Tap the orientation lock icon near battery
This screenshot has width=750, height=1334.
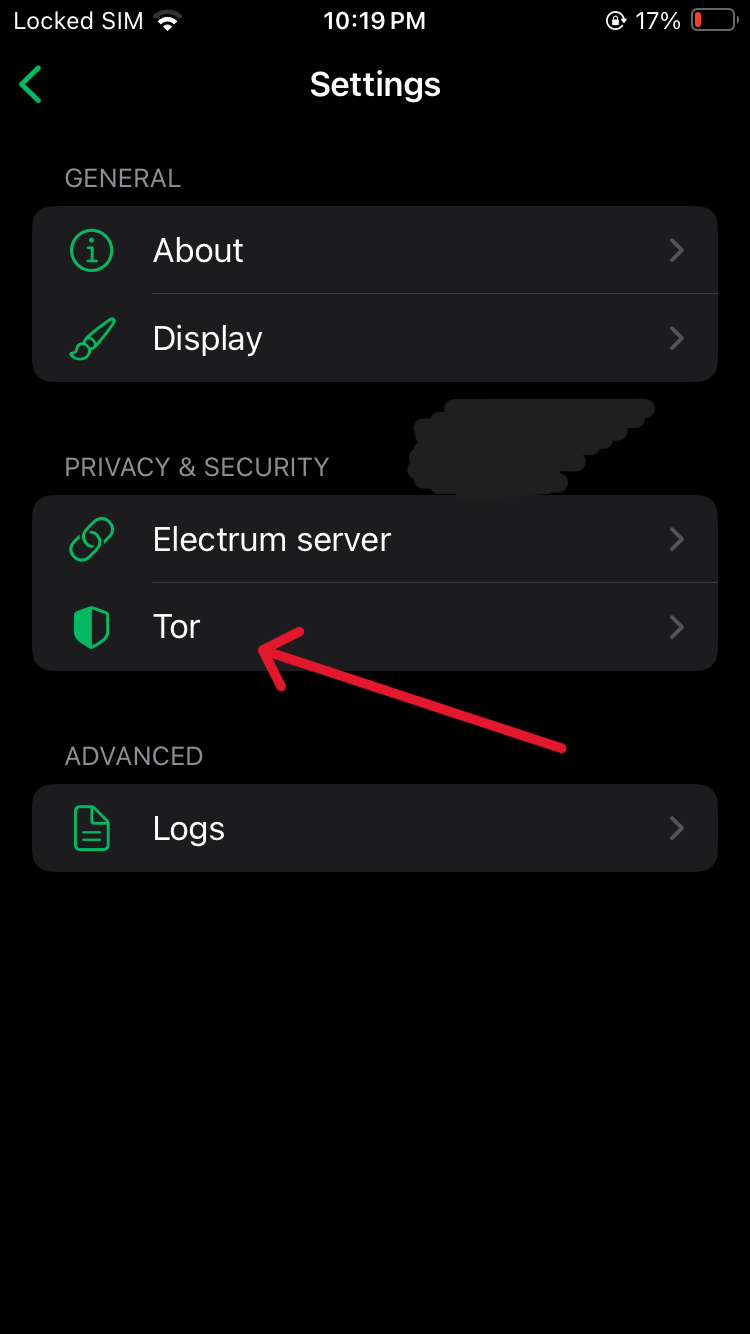[x=617, y=18]
